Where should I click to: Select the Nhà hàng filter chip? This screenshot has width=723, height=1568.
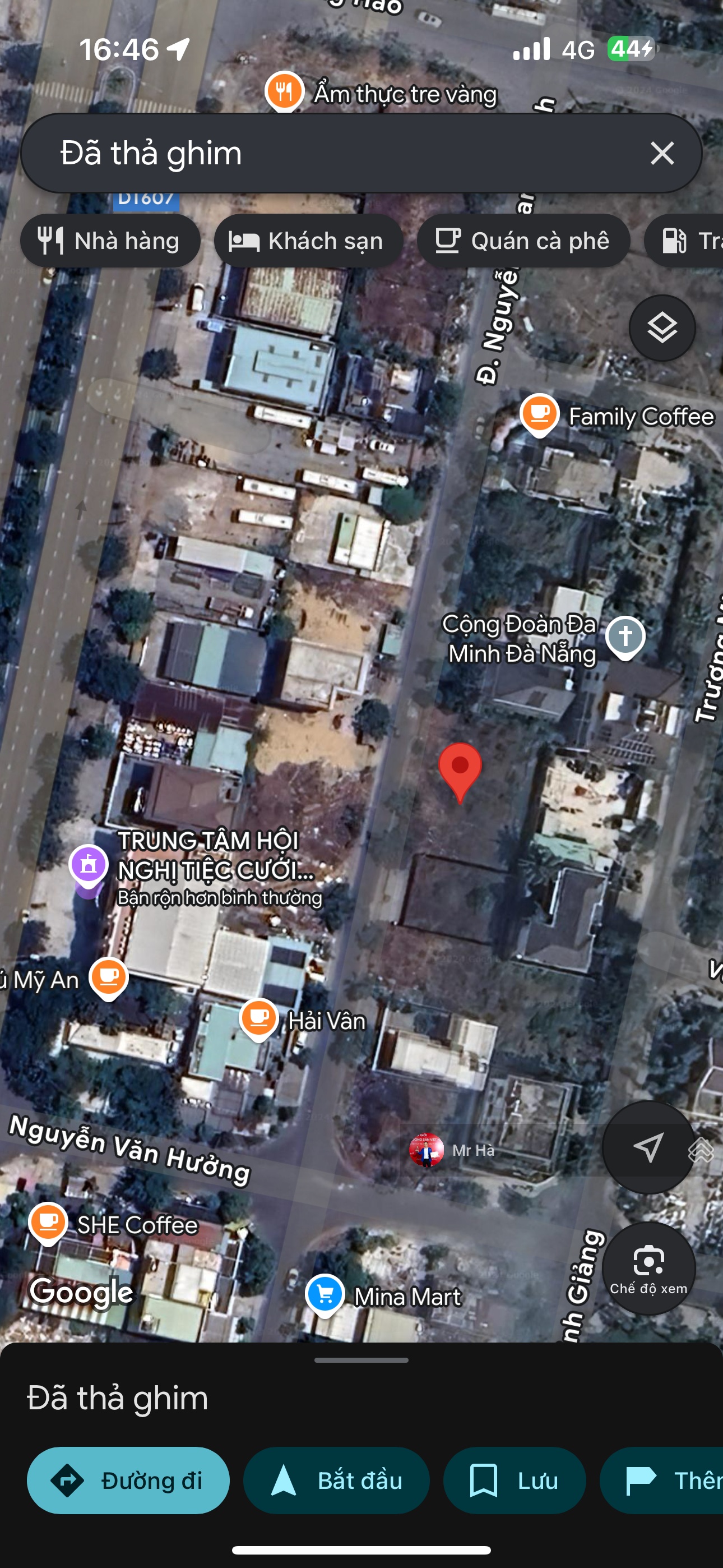110,241
